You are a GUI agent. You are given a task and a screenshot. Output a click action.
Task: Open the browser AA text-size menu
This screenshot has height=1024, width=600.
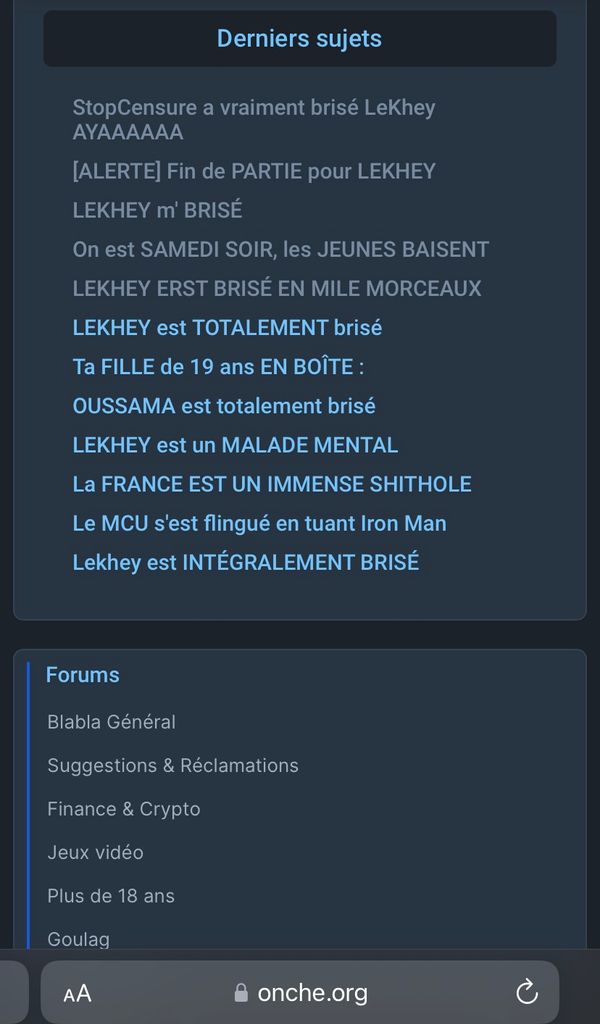click(77, 993)
